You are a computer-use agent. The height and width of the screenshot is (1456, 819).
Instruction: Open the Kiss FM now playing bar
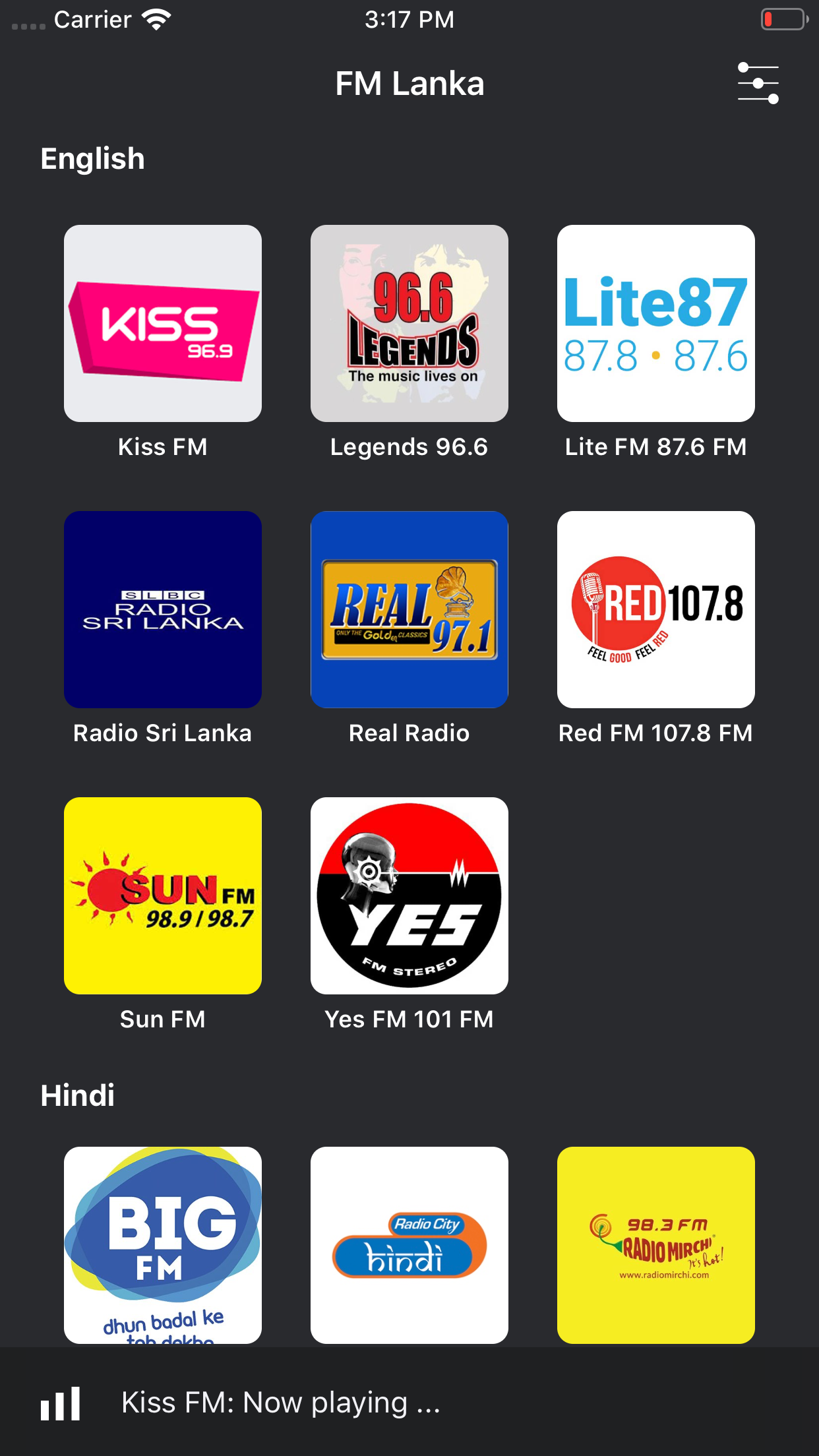point(409,1403)
